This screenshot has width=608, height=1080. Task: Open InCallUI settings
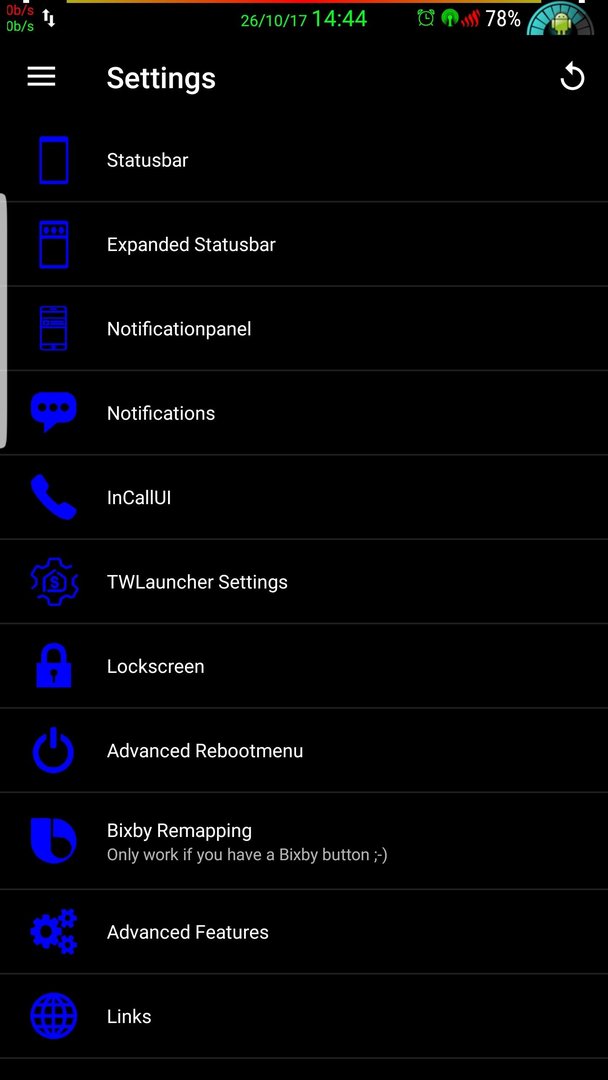click(x=304, y=497)
